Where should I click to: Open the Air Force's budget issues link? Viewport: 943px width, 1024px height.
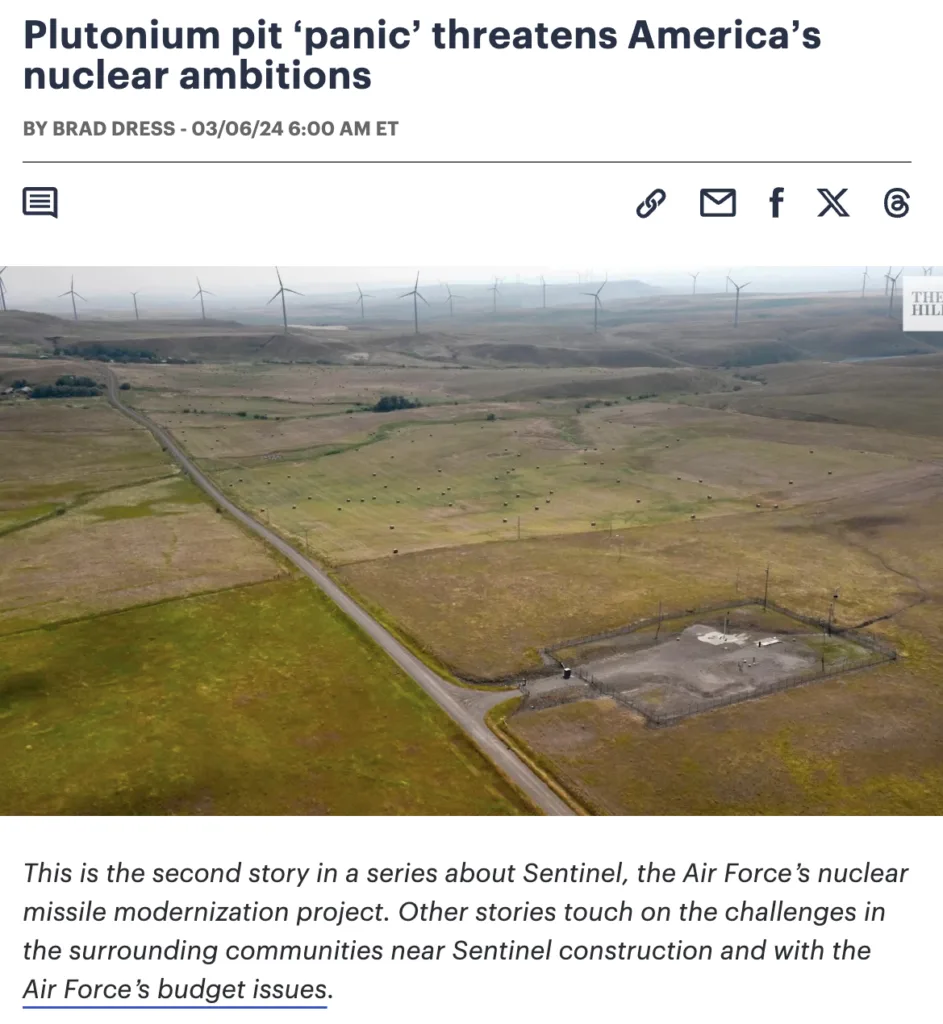[175, 990]
